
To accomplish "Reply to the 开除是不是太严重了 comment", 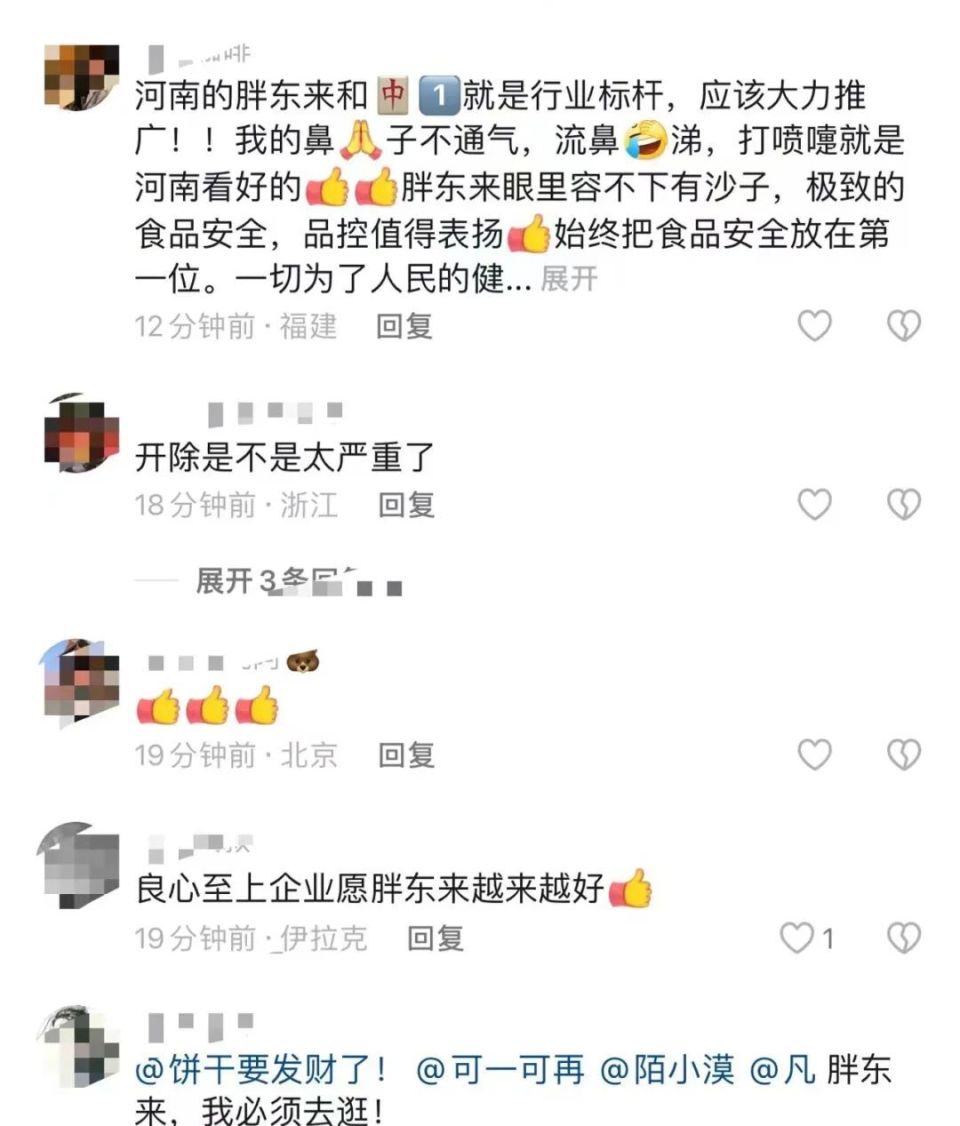I will pos(407,505).
